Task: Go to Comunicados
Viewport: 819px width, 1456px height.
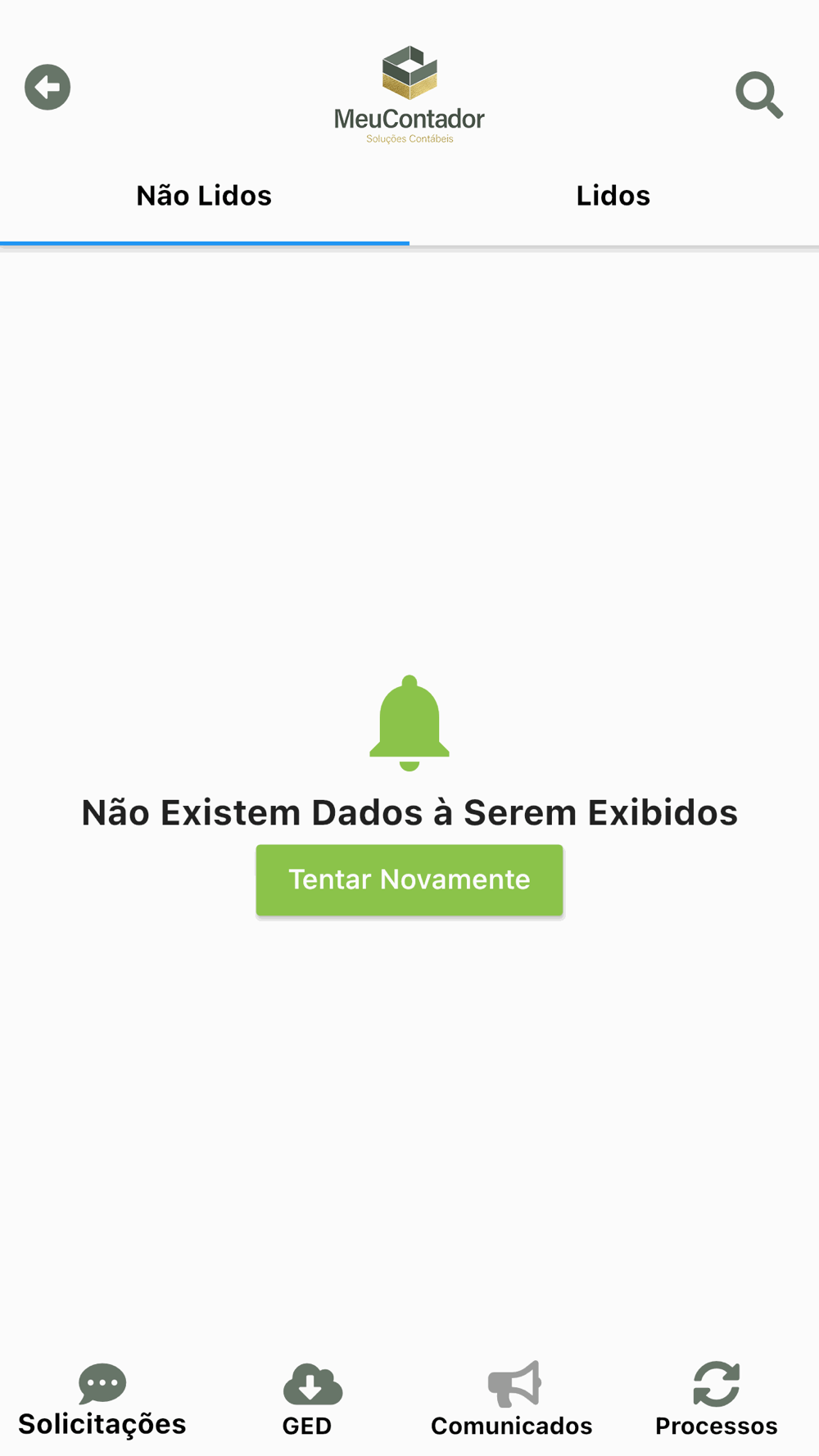Action: [512, 1400]
